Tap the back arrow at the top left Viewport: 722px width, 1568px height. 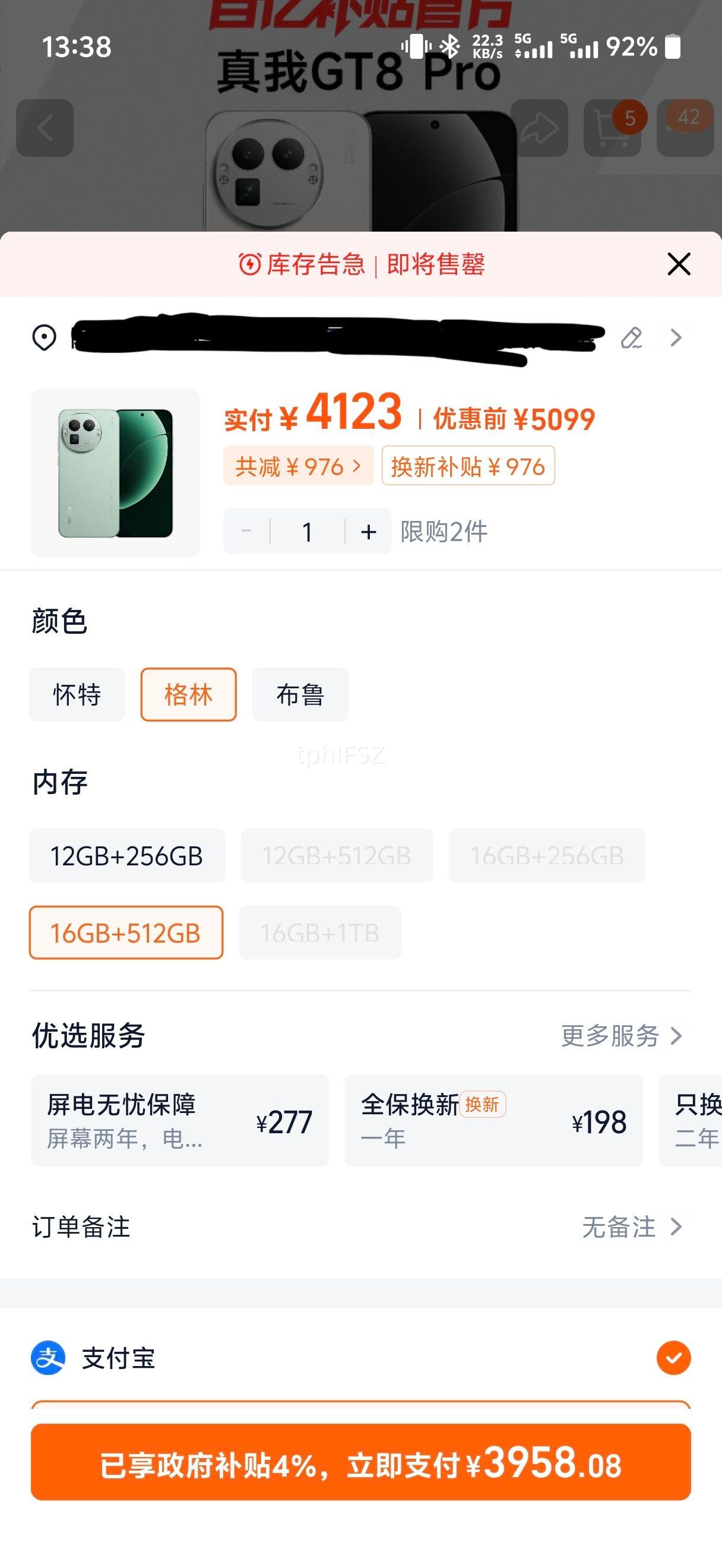[45, 127]
